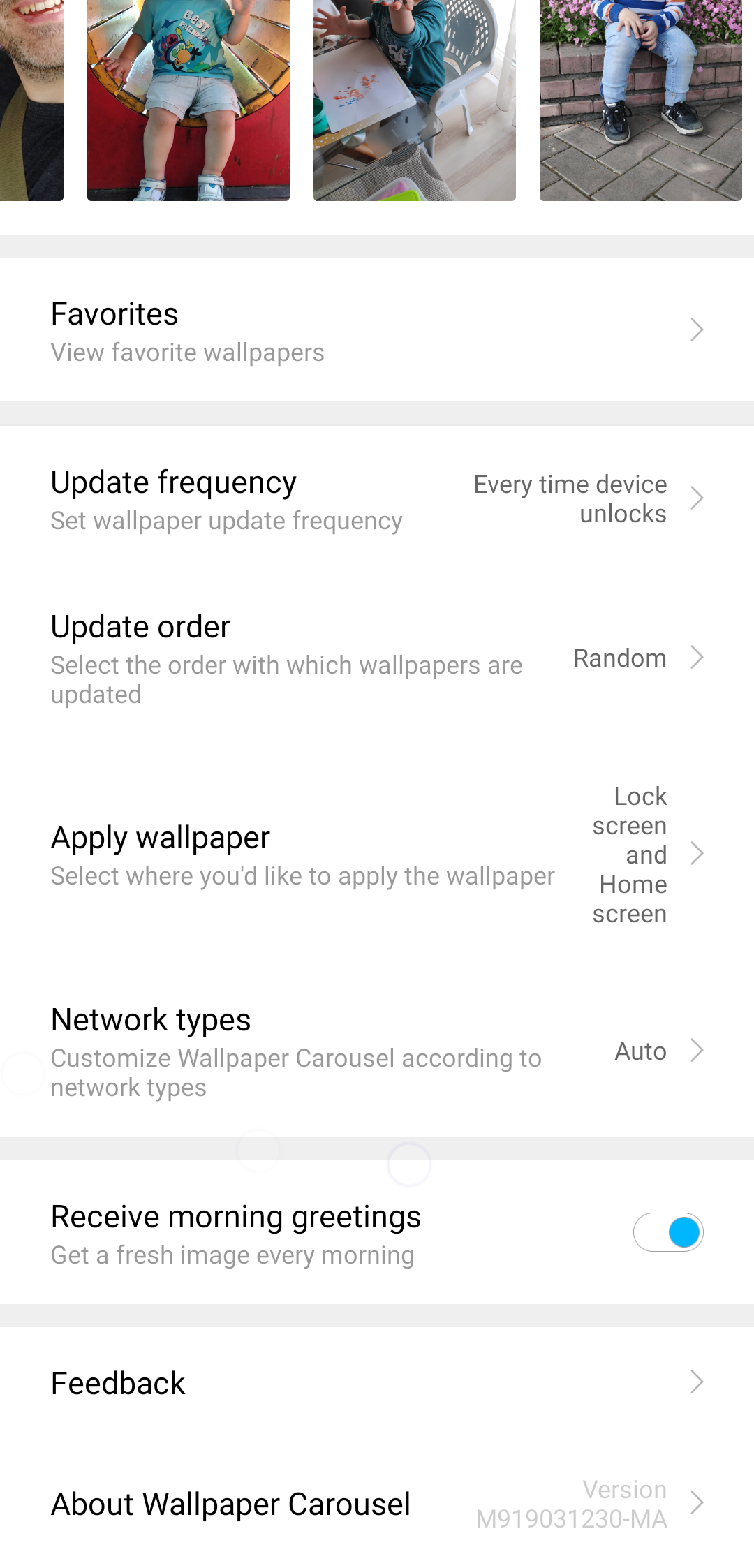The height and width of the screenshot is (1568, 754).
Task: Open About Wallpaper Carousel
Action: tap(377, 1503)
